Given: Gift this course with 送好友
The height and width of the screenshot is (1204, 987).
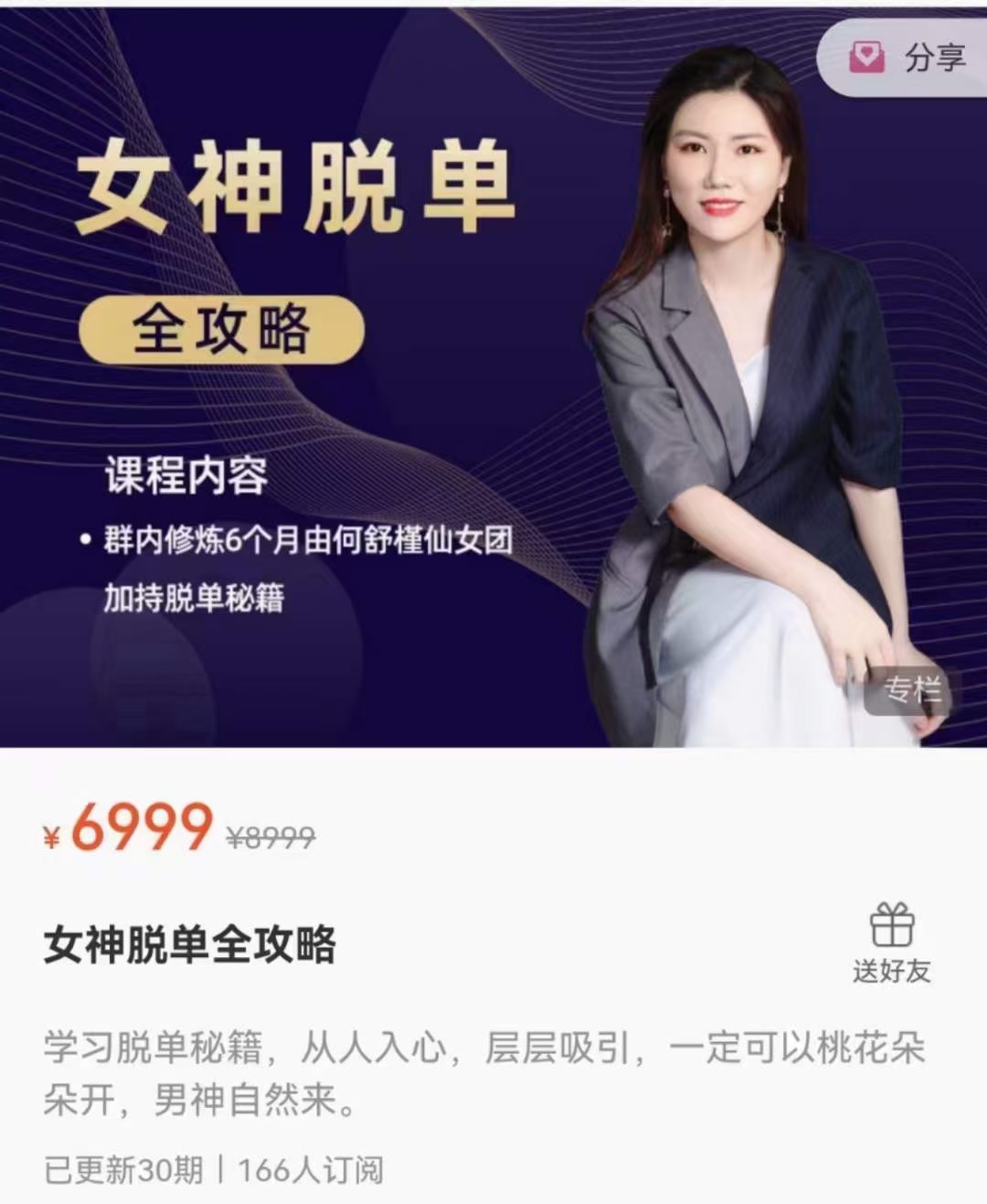Looking at the screenshot, I should pyautogui.click(x=891, y=943).
